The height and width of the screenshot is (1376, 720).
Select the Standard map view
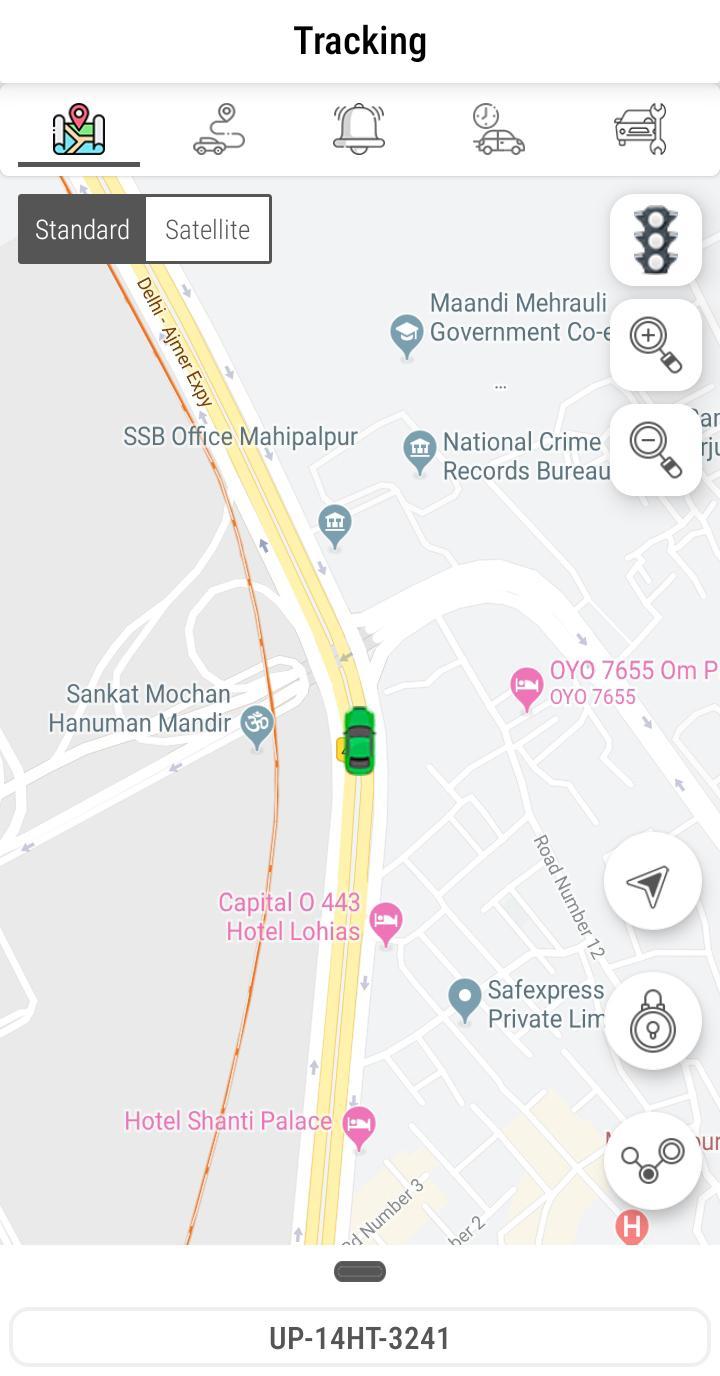click(82, 229)
